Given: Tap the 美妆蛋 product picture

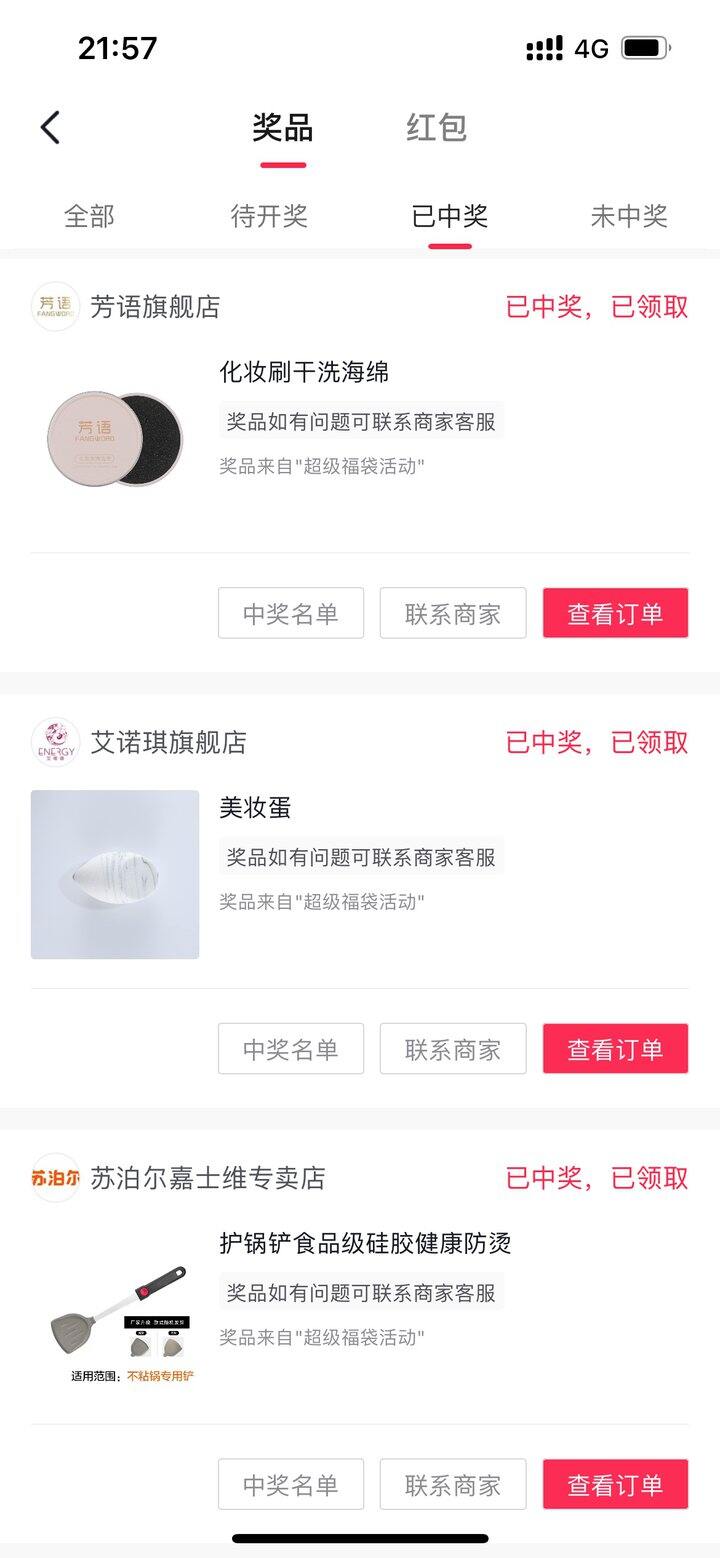Looking at the screenshot, I should (x=113, y=873).
